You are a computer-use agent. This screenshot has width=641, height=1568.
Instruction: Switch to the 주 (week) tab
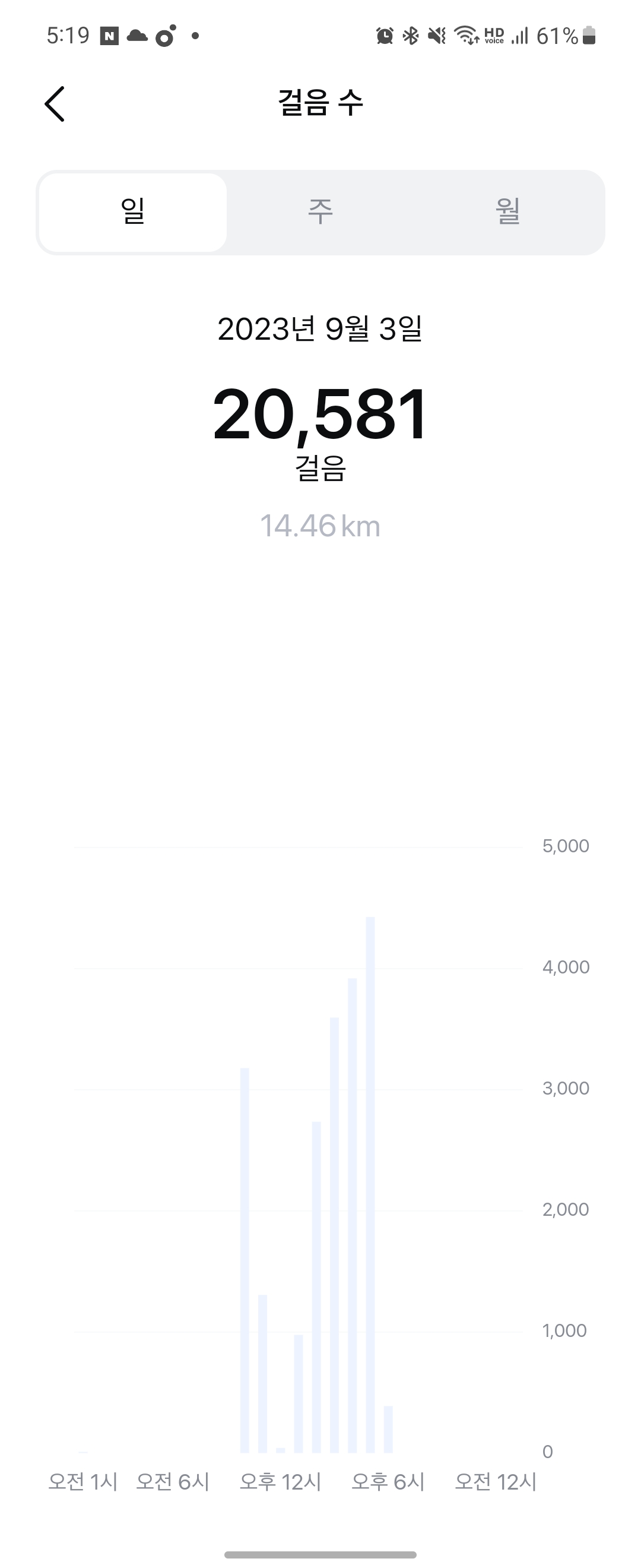coord(320,212)
